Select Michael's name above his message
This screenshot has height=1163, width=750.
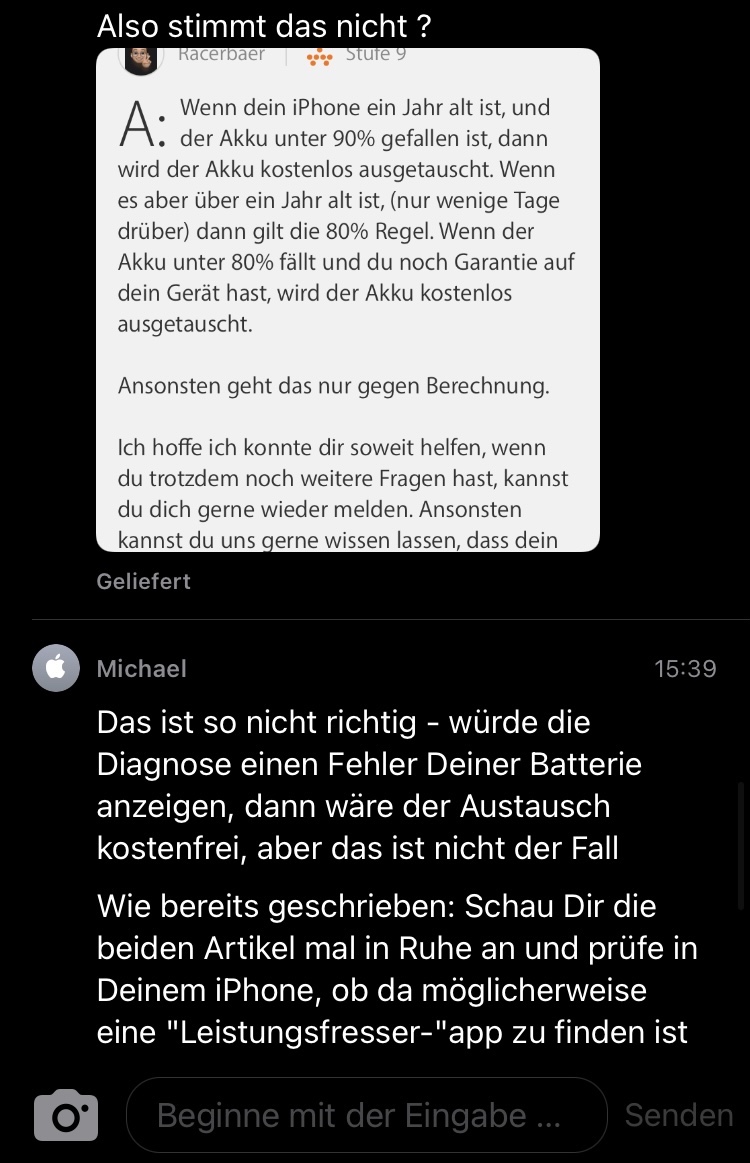pos(141,668)
